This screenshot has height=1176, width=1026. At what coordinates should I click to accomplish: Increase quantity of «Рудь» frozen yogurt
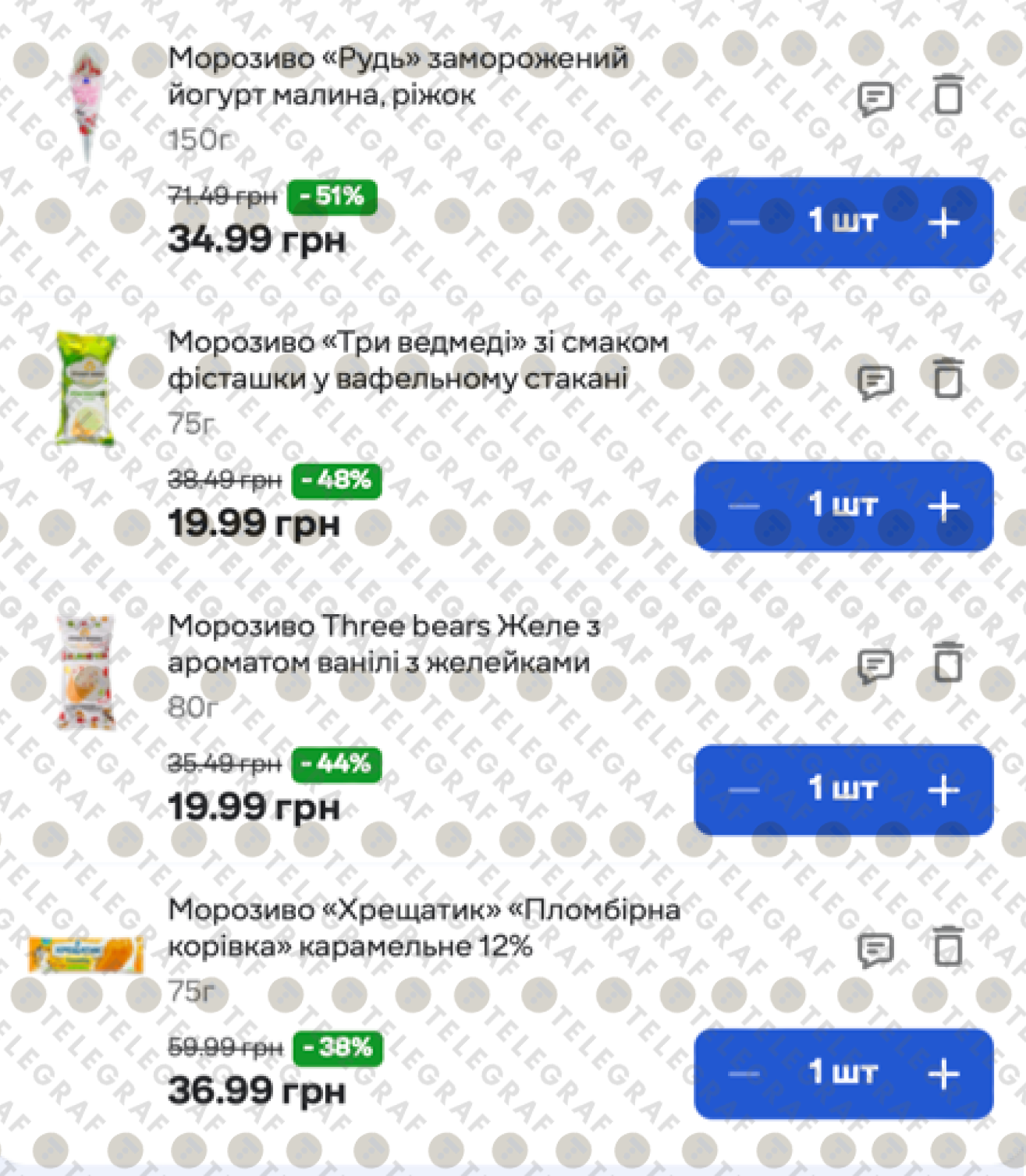(943, 223)
